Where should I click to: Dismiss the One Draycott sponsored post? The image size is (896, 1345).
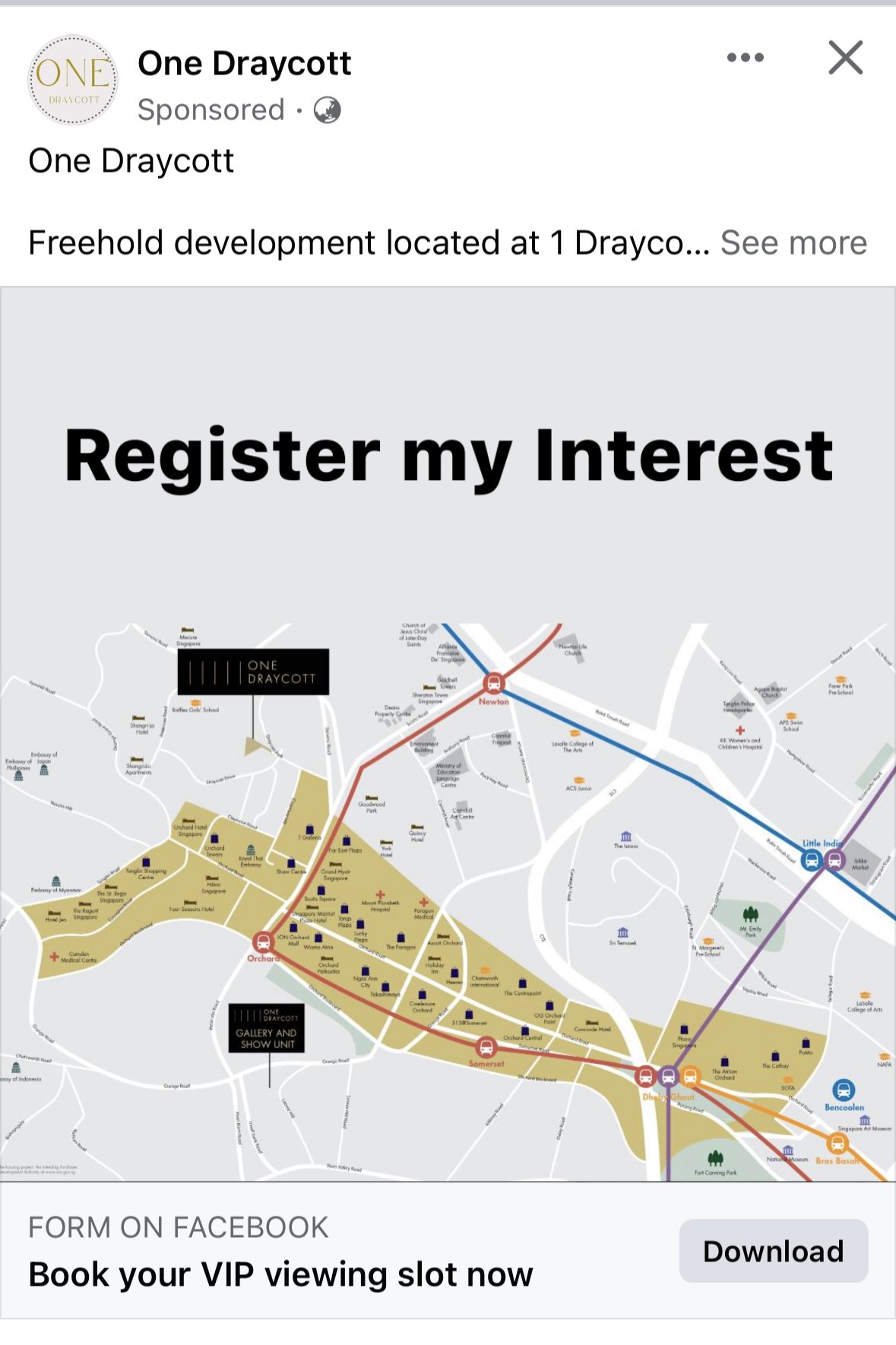tap(845, 58)
